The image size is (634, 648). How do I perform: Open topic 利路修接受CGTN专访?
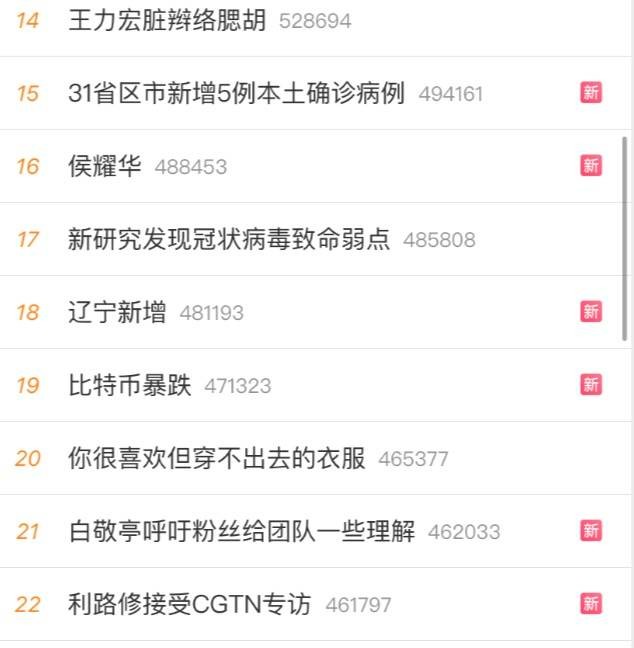[190, 604]
